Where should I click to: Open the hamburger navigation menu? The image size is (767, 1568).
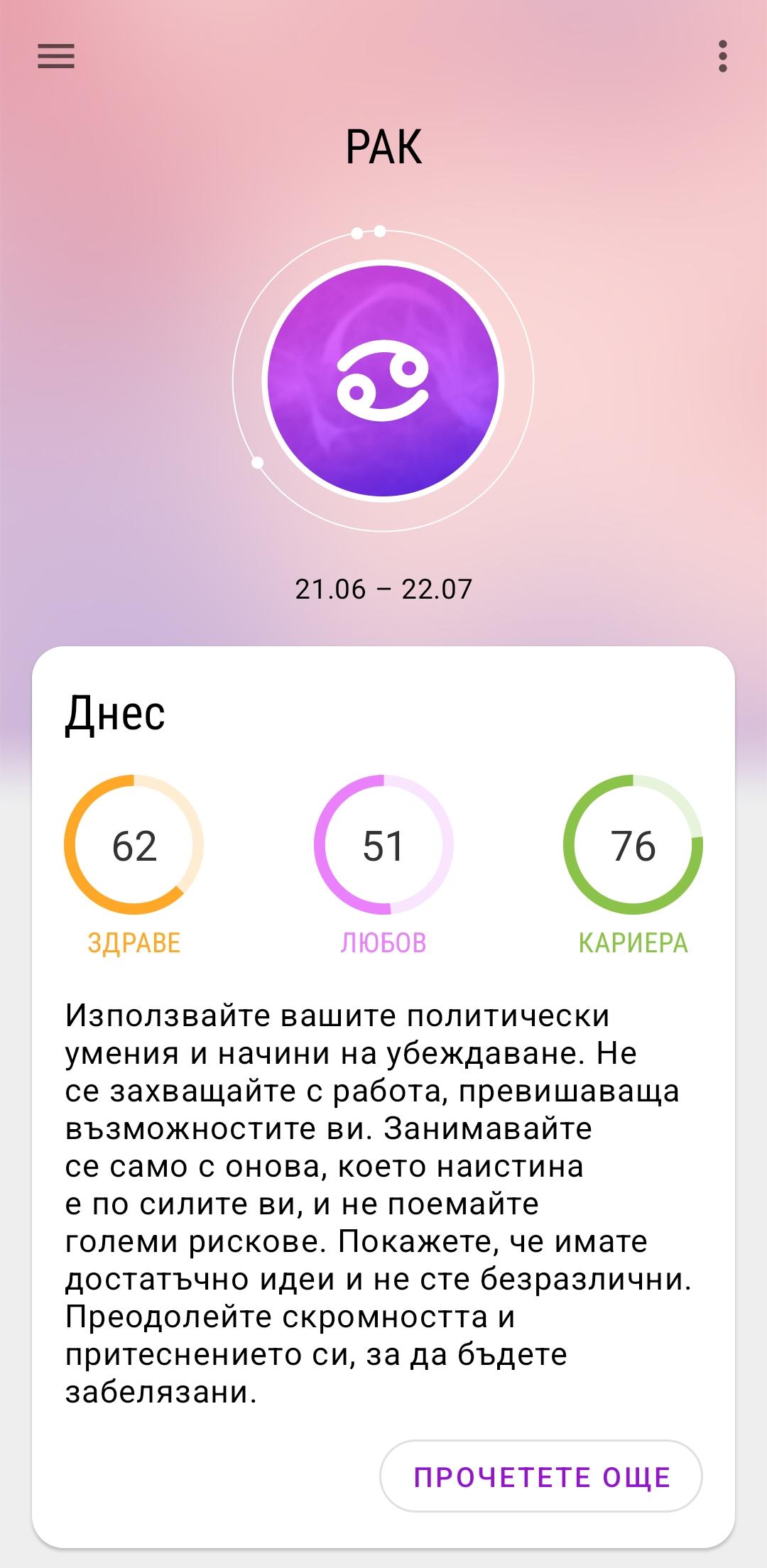coord(56,56)
